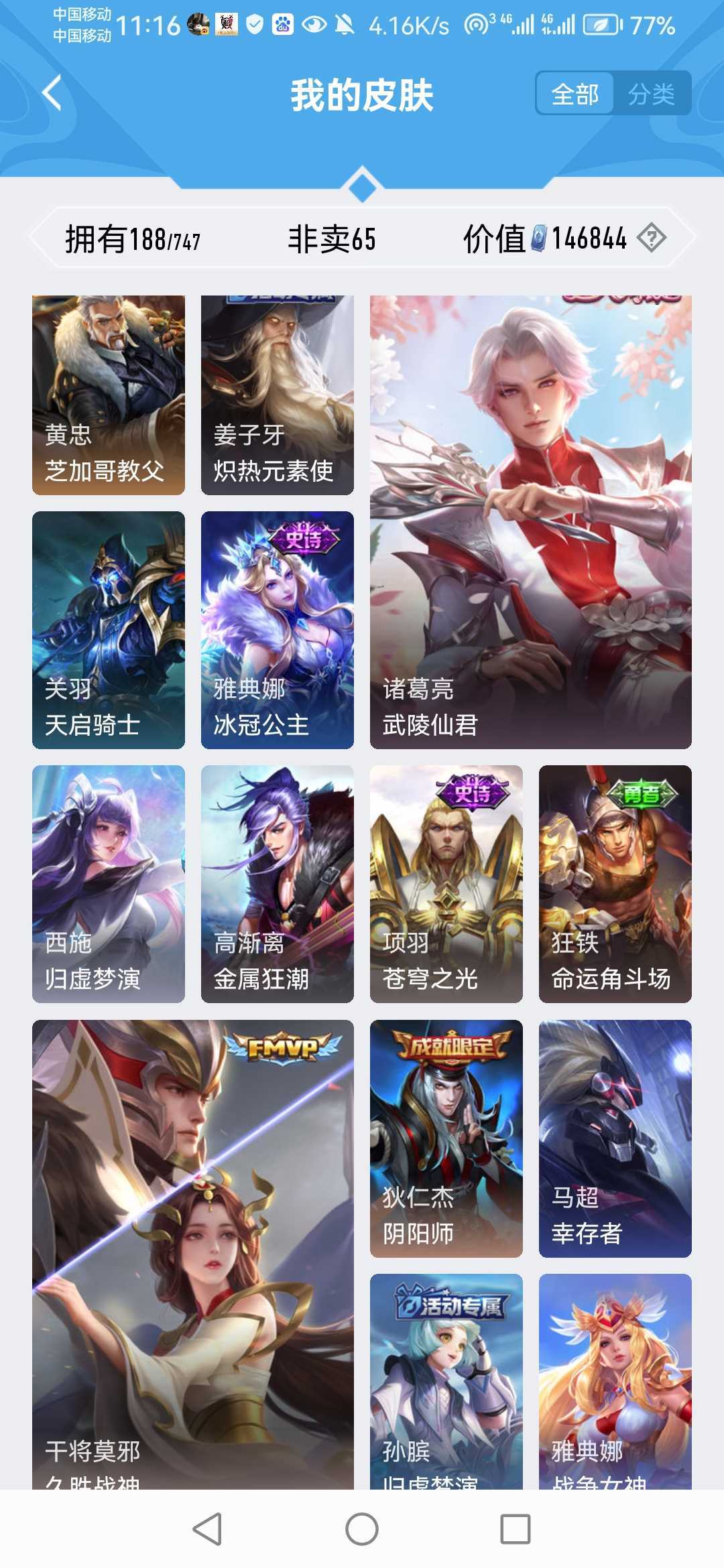
Task: Switch to the 分类 view
Action: [651, 94]
